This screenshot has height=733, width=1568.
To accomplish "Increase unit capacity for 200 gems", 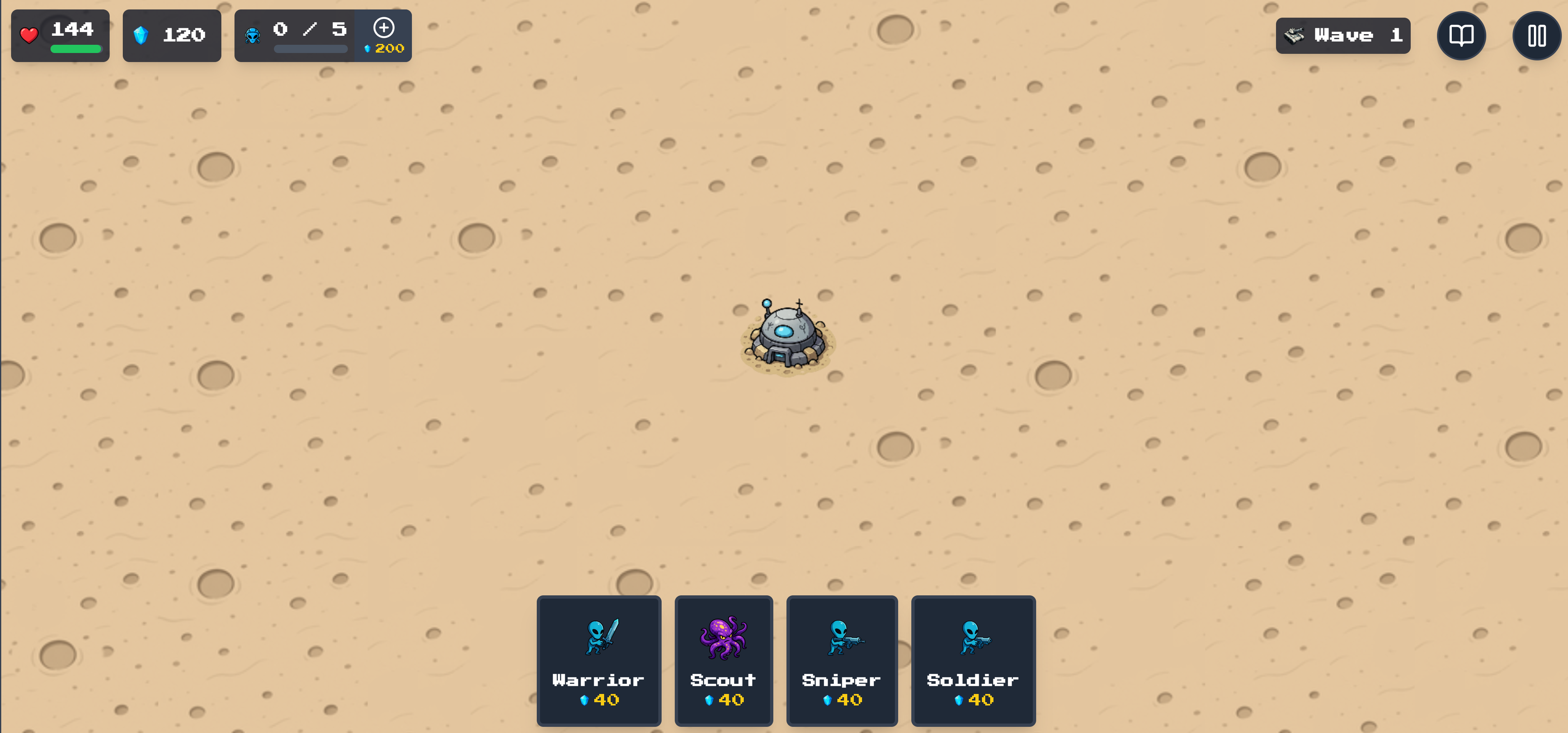I will (384, 35).
